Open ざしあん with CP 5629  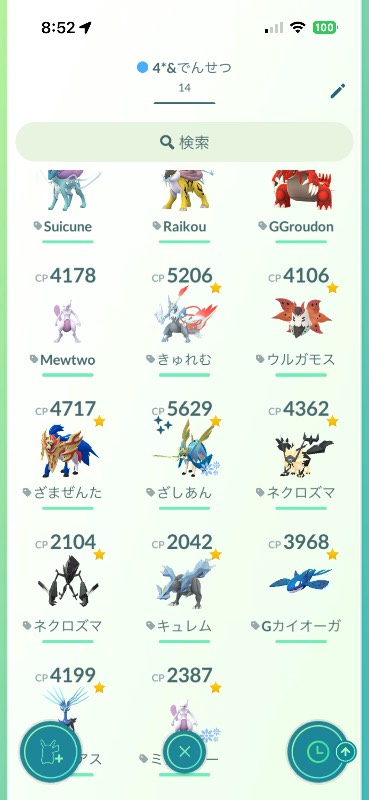pos(184,454)
